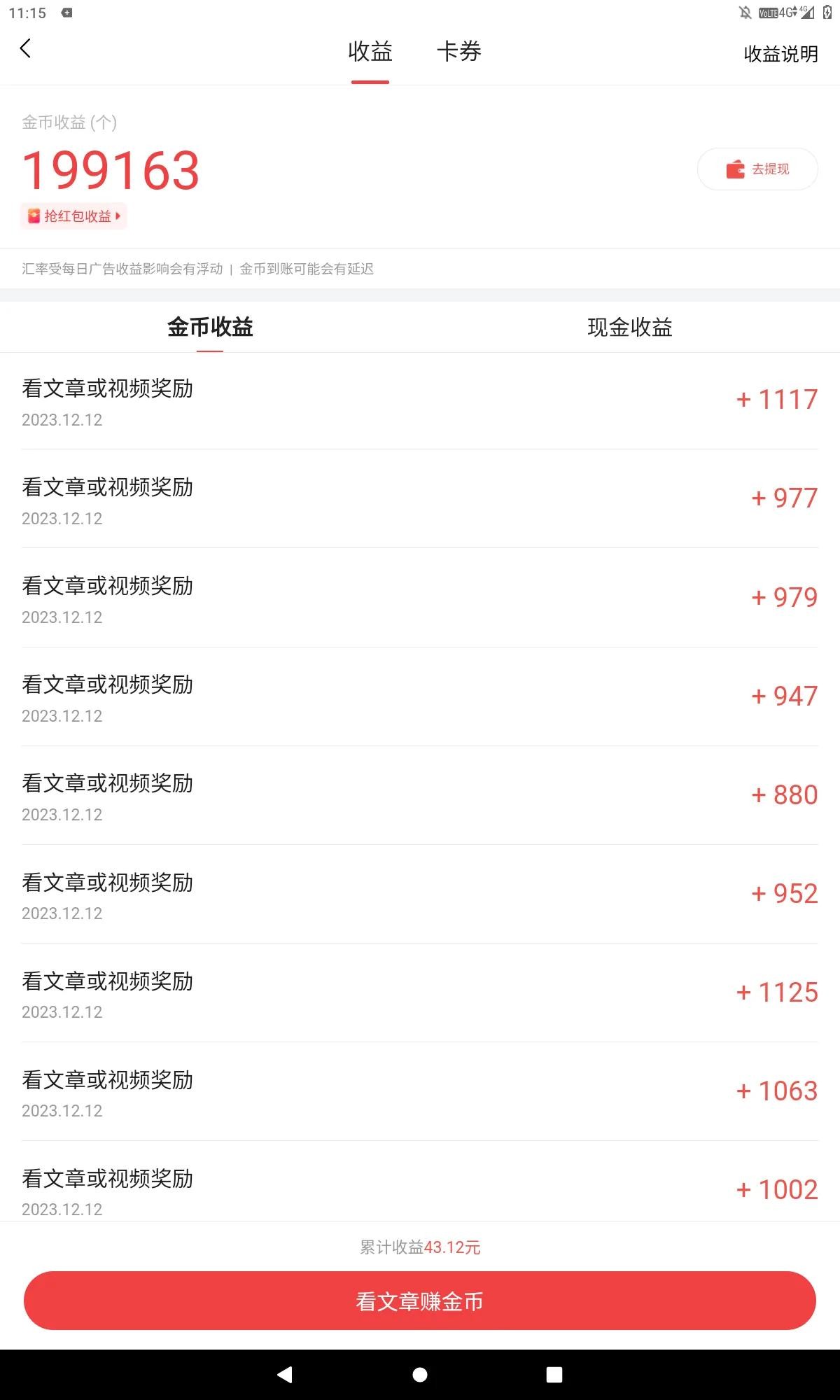The height and width of the screenshot is (1400, 840).
Task: Select the 收益 top tab
Action: click(x=370, y=52)
